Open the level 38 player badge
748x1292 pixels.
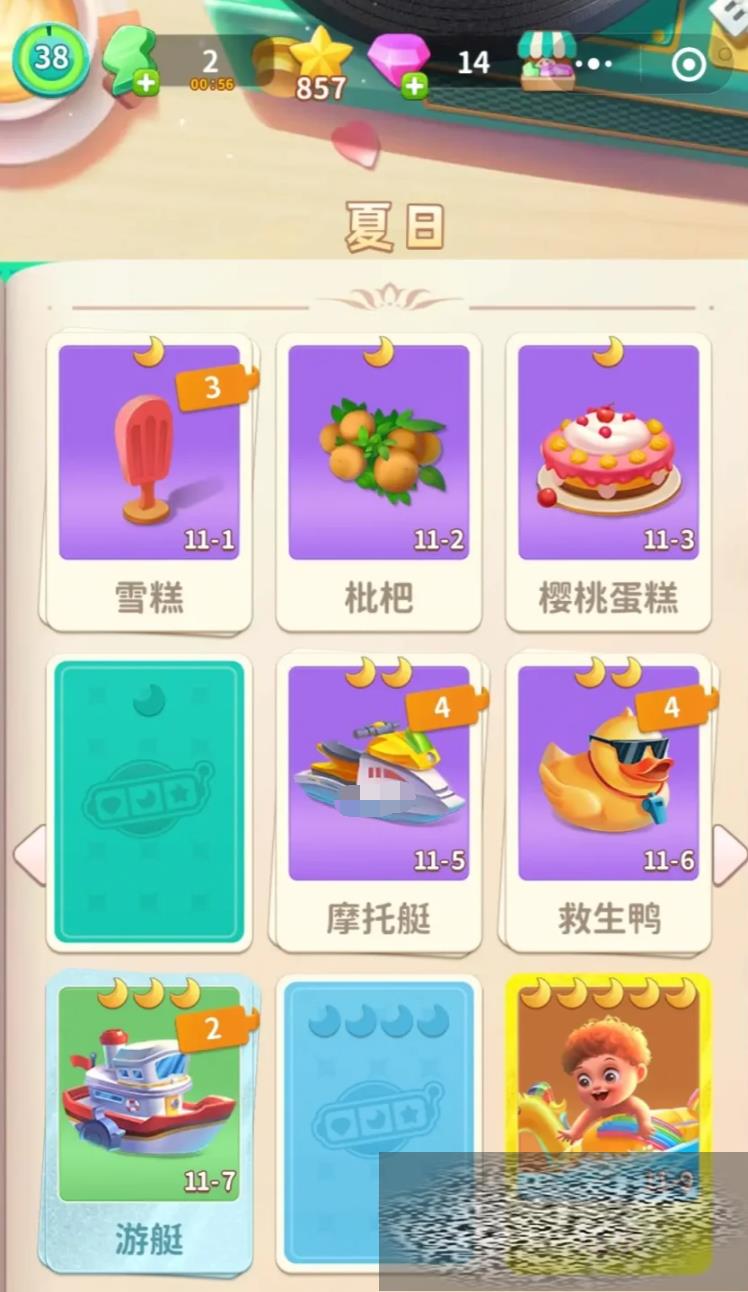[50, 58]
